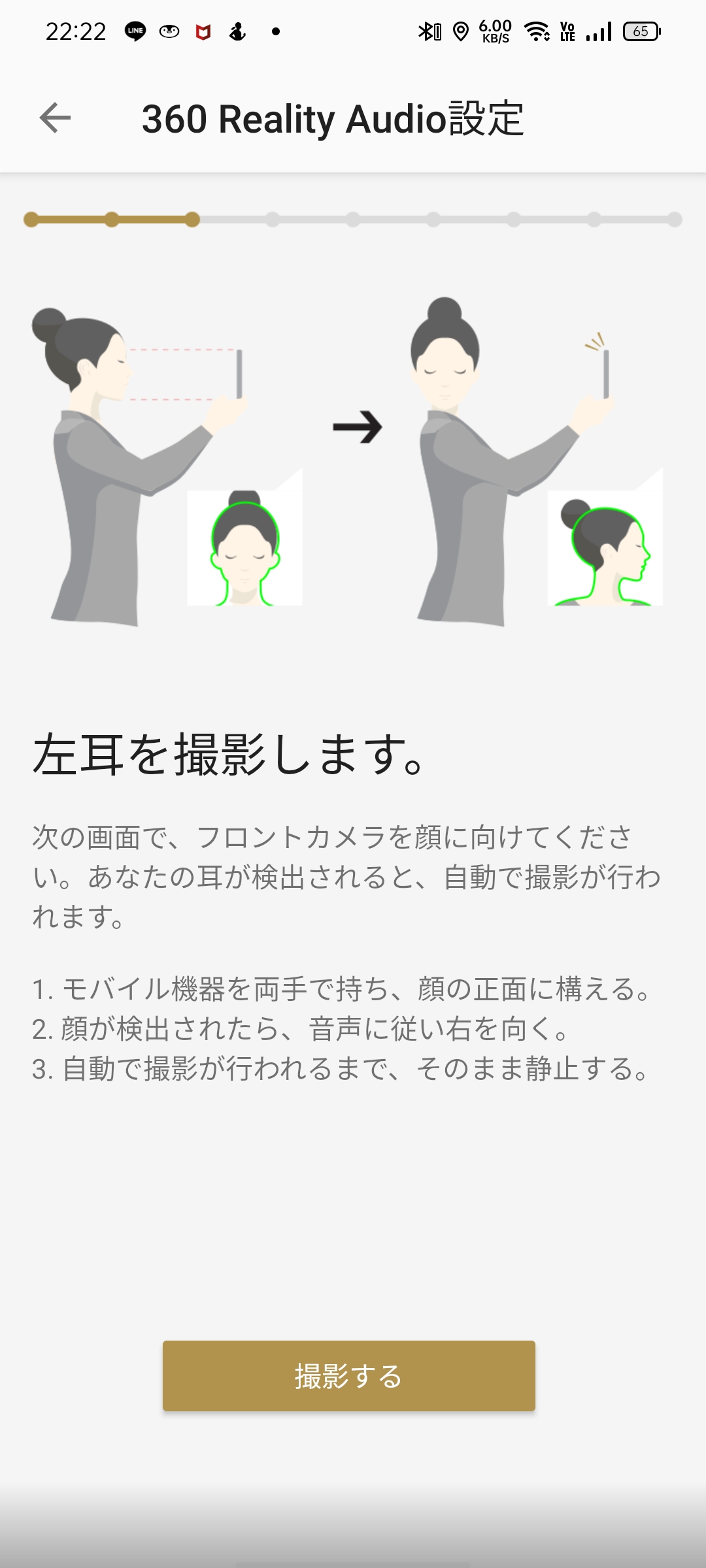This screenshot has height=1568, width=706.
Task: Go back using the top-left arrow
Action: 55,118
